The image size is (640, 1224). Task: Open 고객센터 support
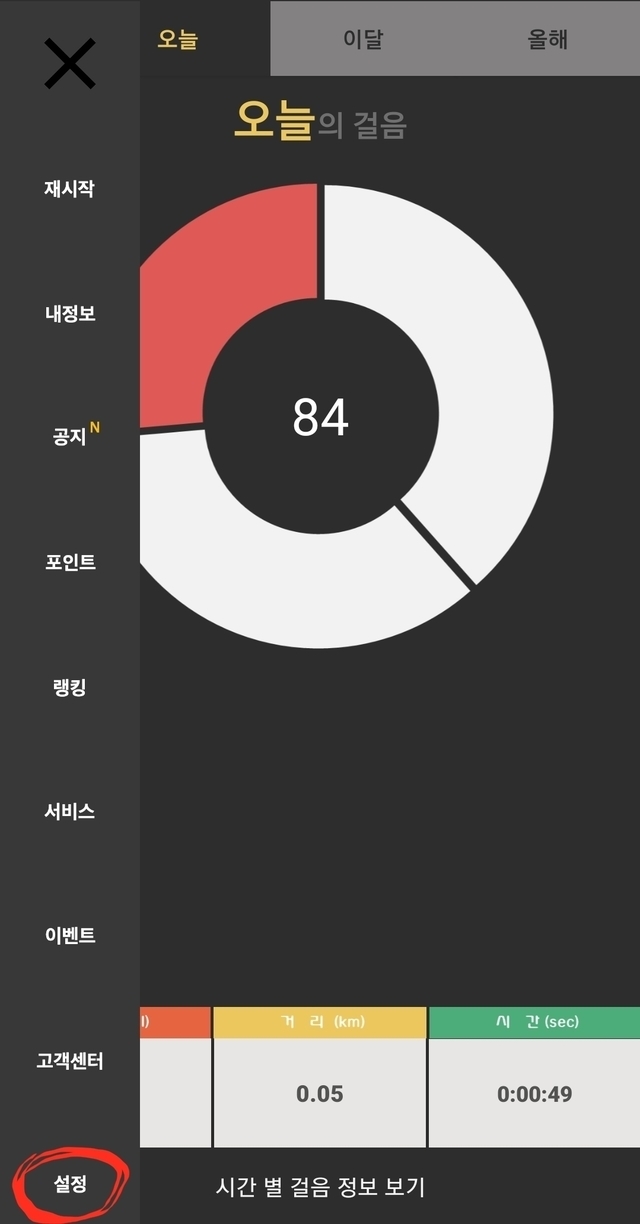pyautogui.click(x=70, y=1060)
